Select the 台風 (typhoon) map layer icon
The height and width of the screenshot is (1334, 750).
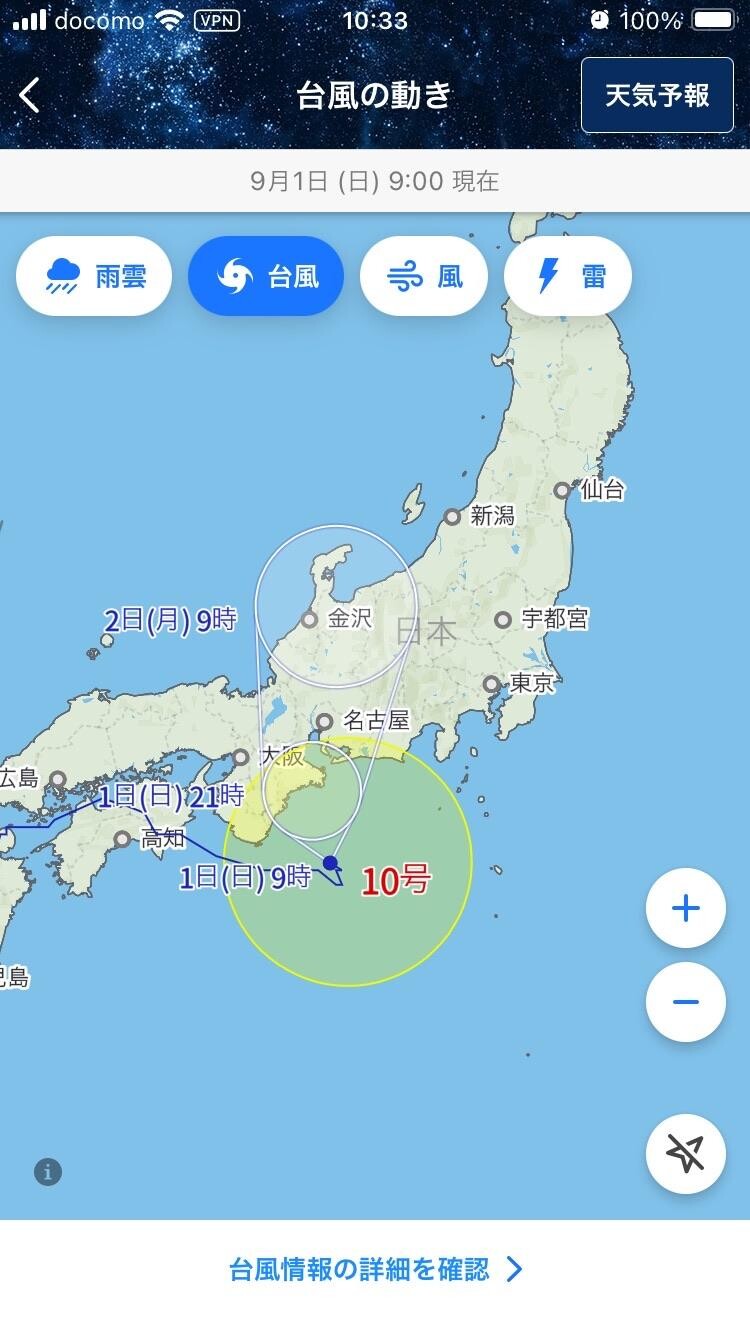pyautogui.click(x=265, y=274)
